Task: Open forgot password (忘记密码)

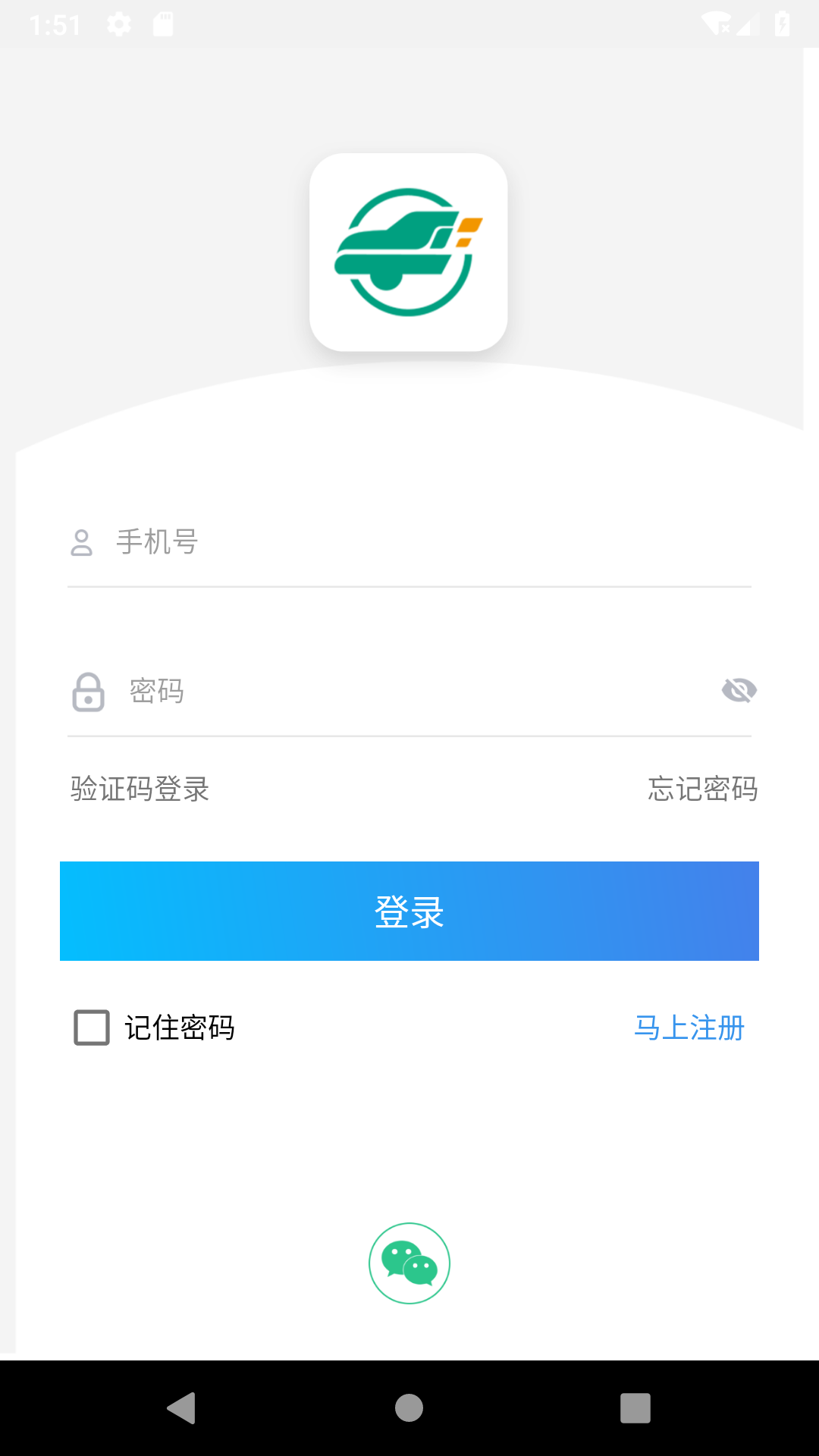Action: pyautogui.click(x=702, y=789)
